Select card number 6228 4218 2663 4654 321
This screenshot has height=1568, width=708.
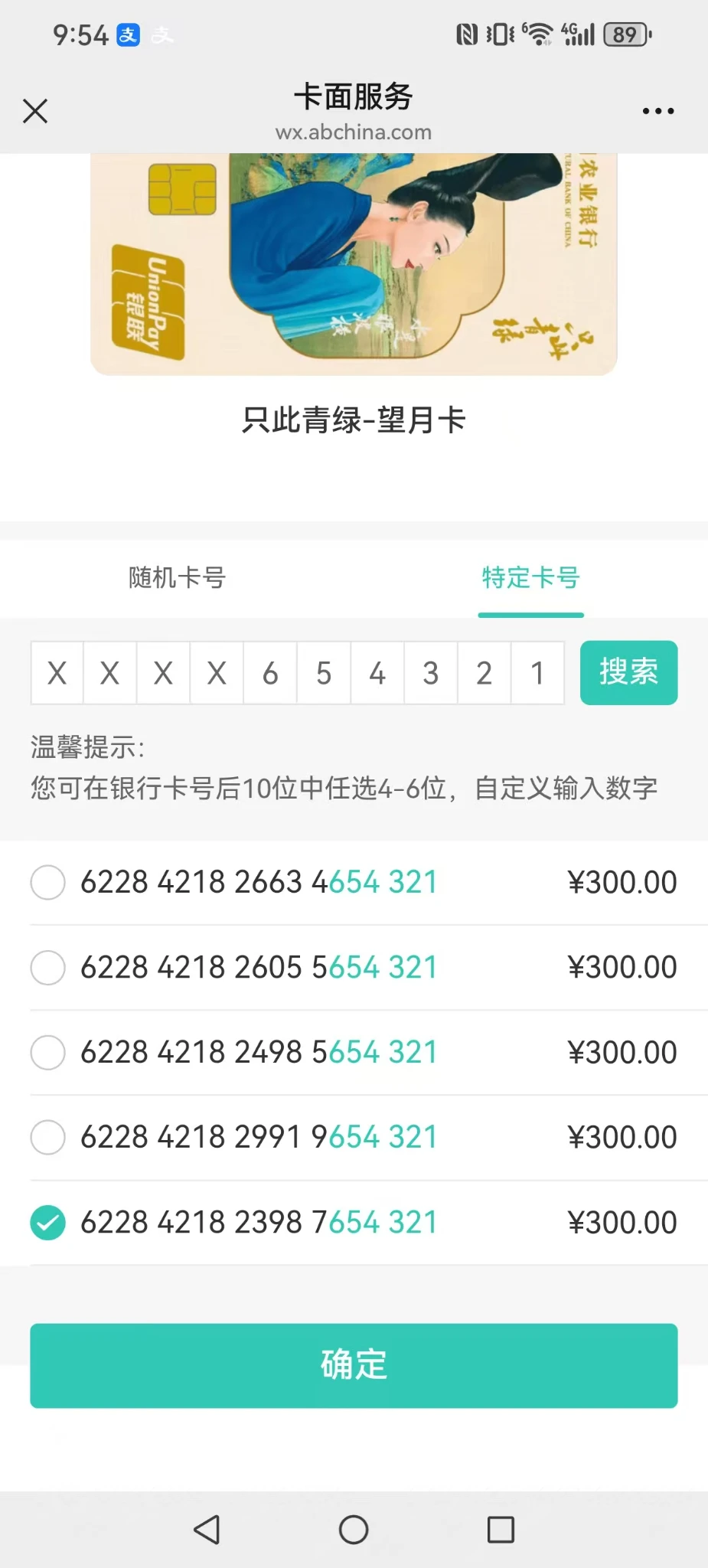47,882
